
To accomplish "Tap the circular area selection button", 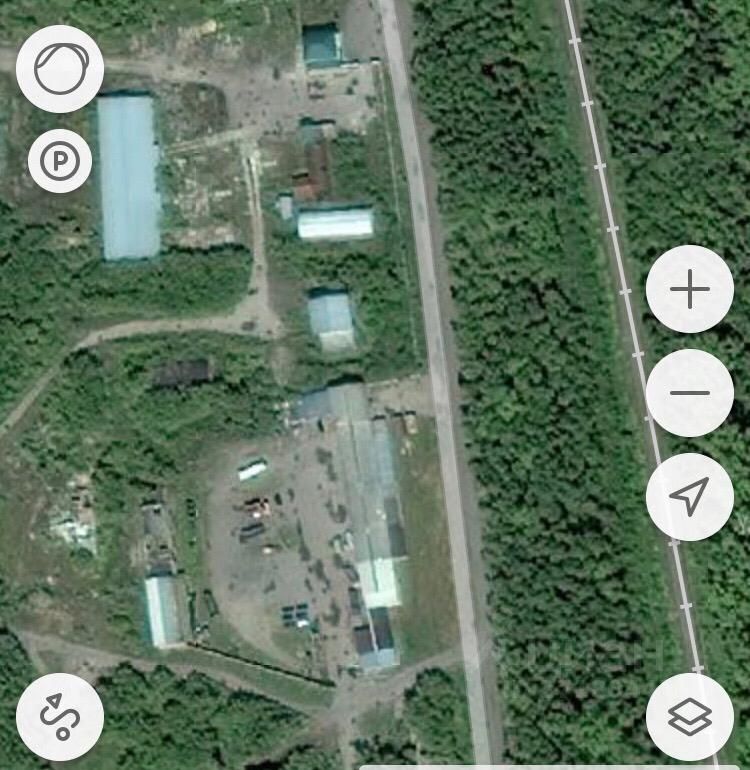I will pos(60,68).
